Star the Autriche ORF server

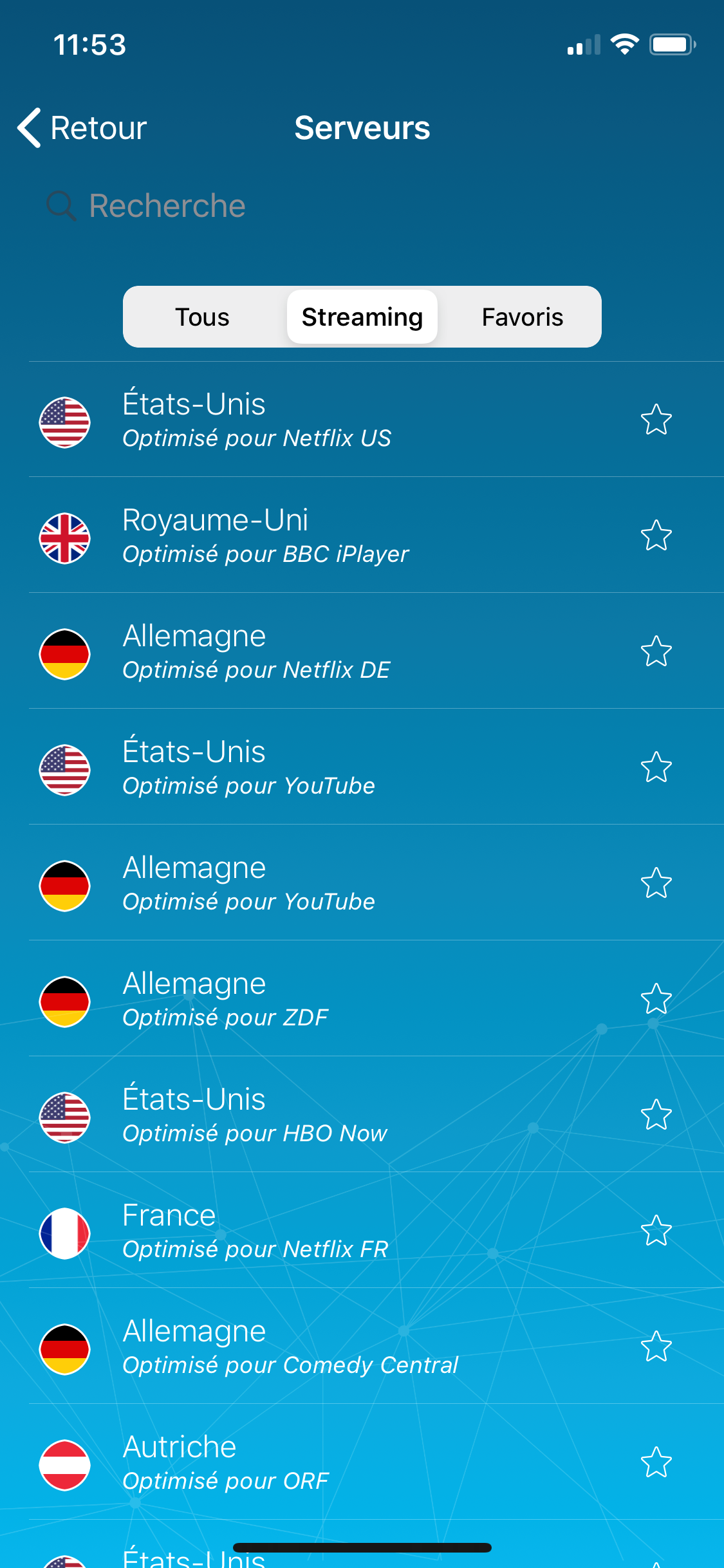(656, 1462)
